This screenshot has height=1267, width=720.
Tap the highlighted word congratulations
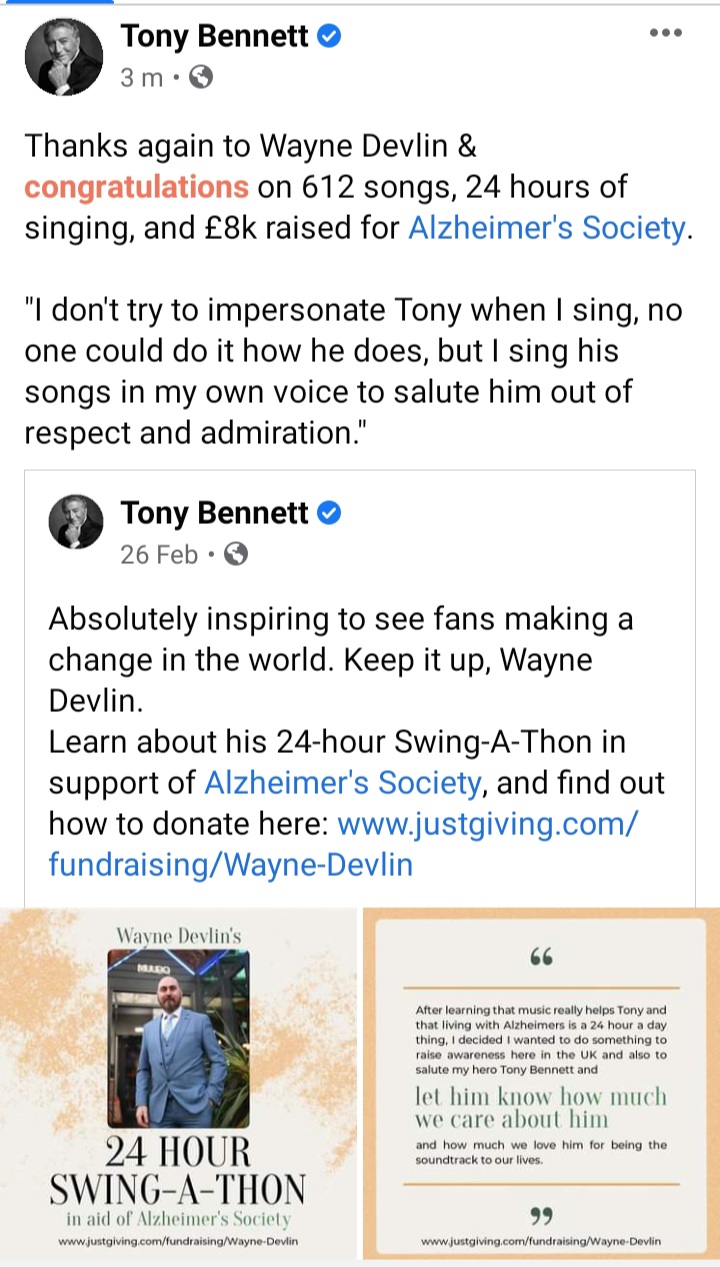pos(137,187)
